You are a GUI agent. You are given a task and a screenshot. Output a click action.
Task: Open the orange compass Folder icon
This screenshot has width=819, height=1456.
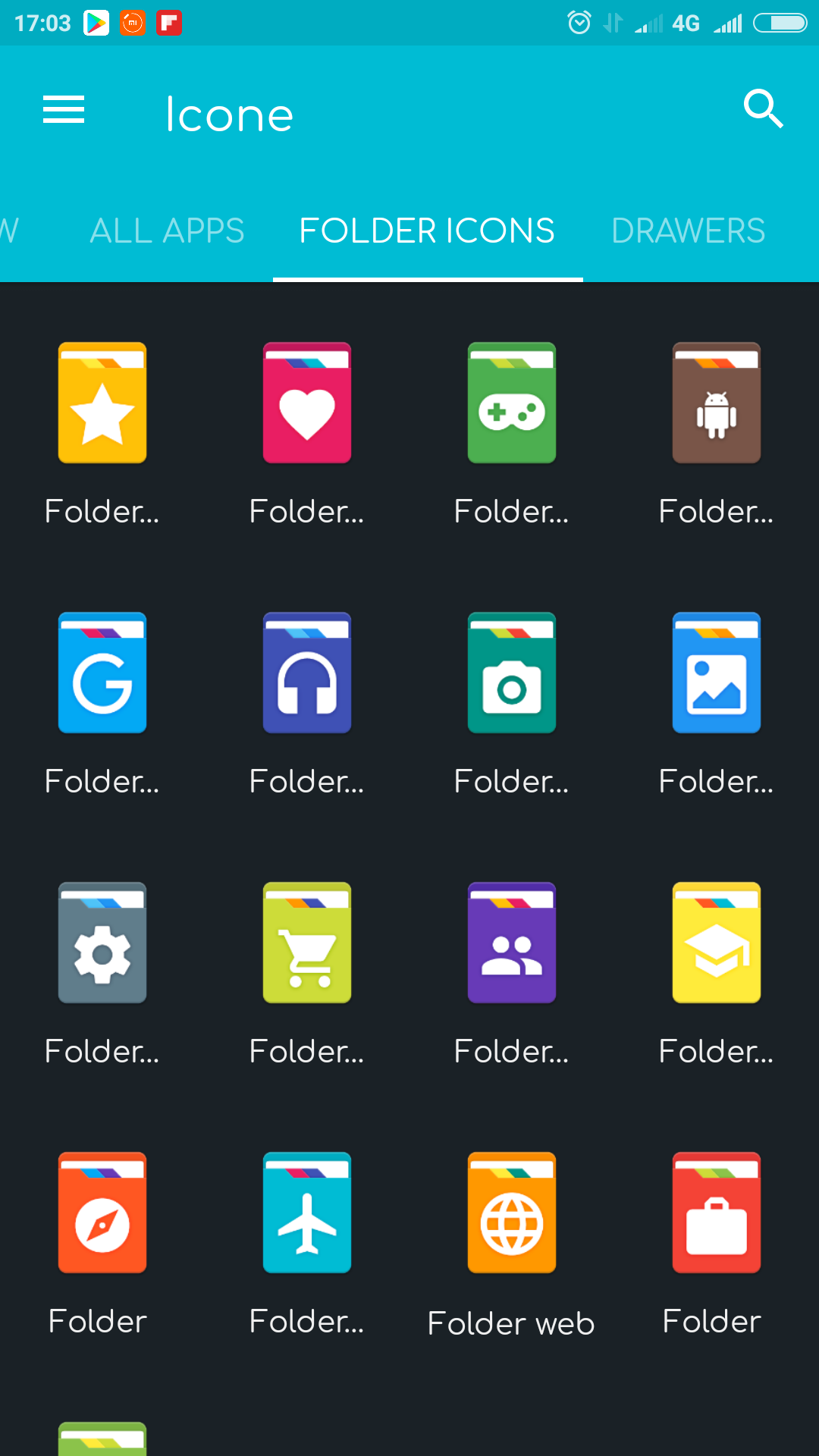[102, 1213]
